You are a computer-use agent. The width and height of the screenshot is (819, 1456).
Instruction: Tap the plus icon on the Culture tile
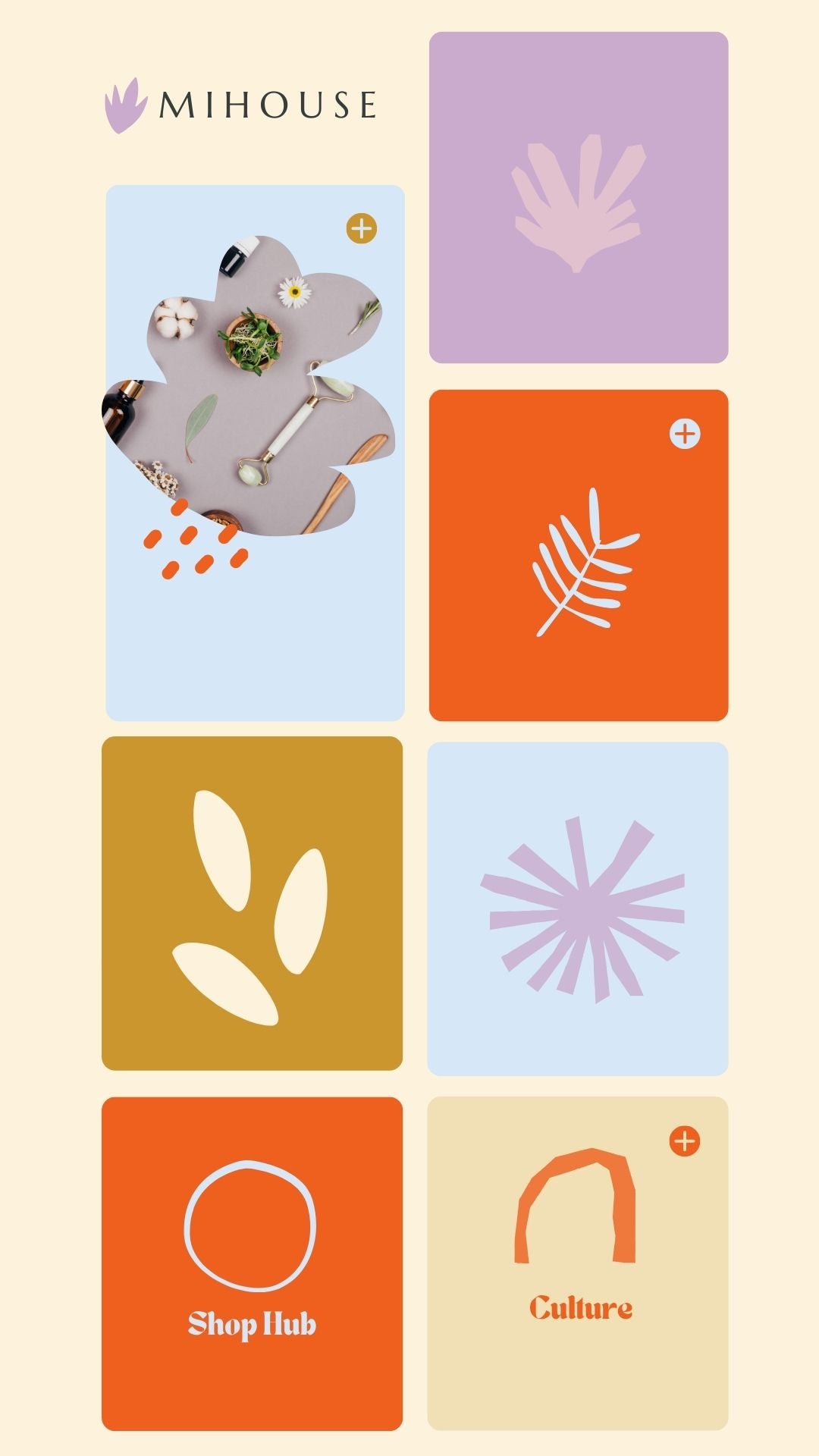point(685,1141)
